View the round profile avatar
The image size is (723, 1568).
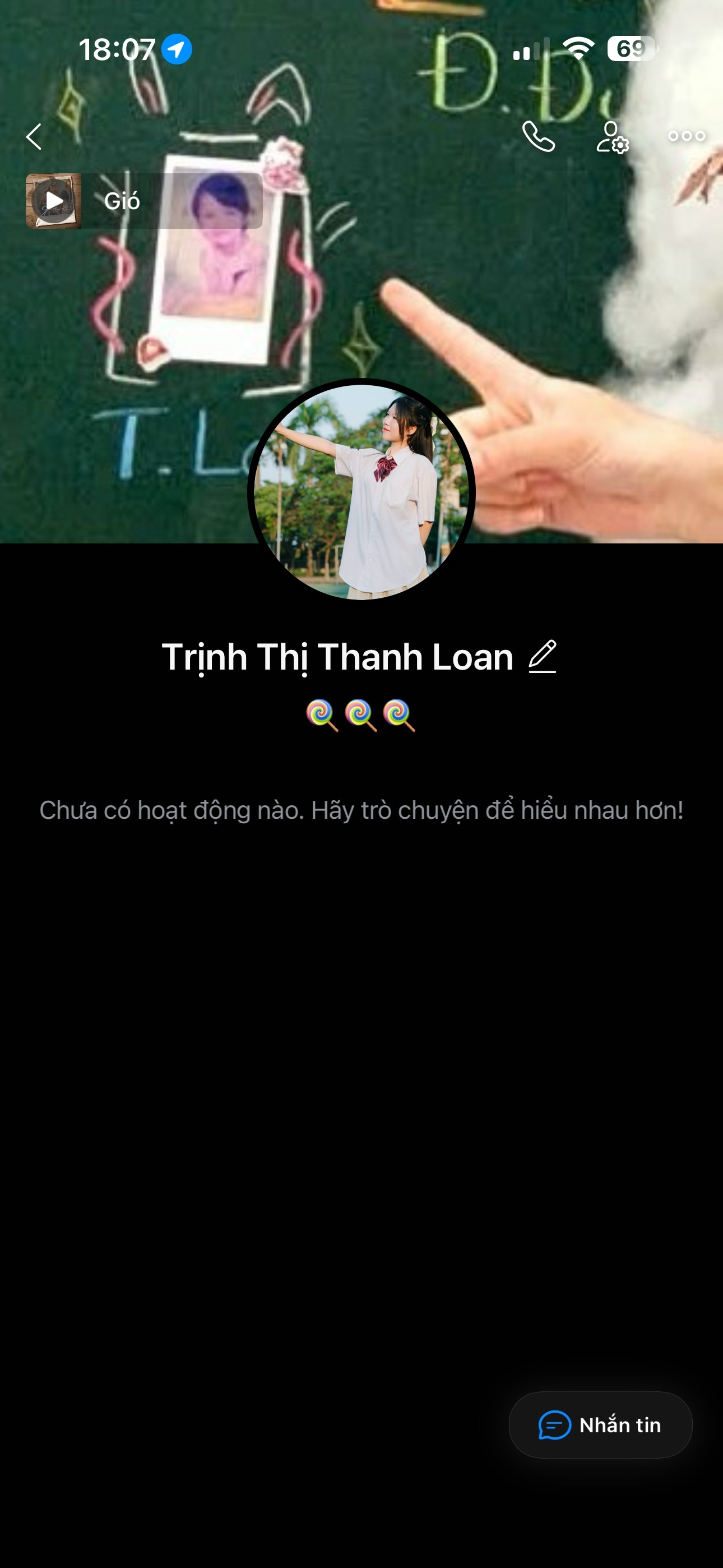coord(361,491)
